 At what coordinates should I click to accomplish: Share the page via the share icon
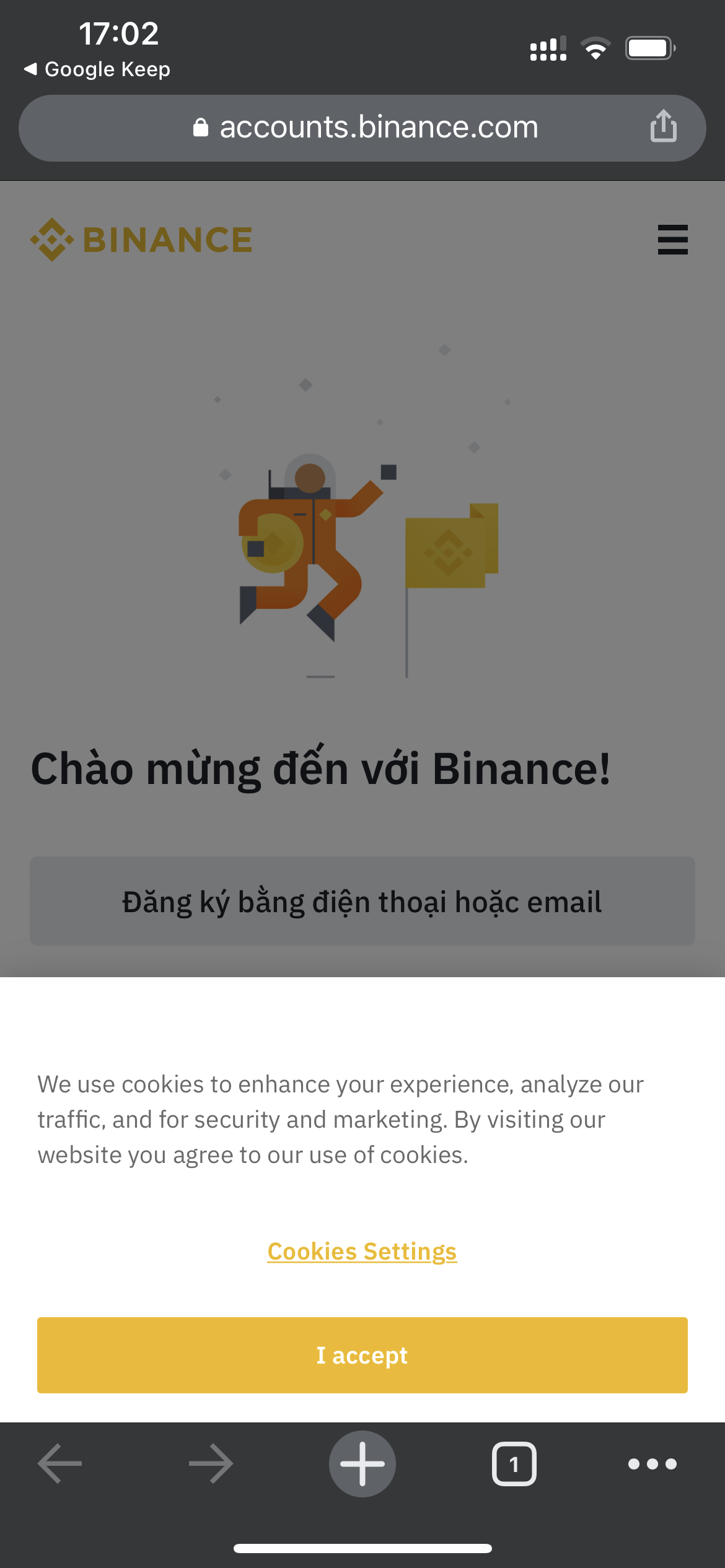(663, 126)
